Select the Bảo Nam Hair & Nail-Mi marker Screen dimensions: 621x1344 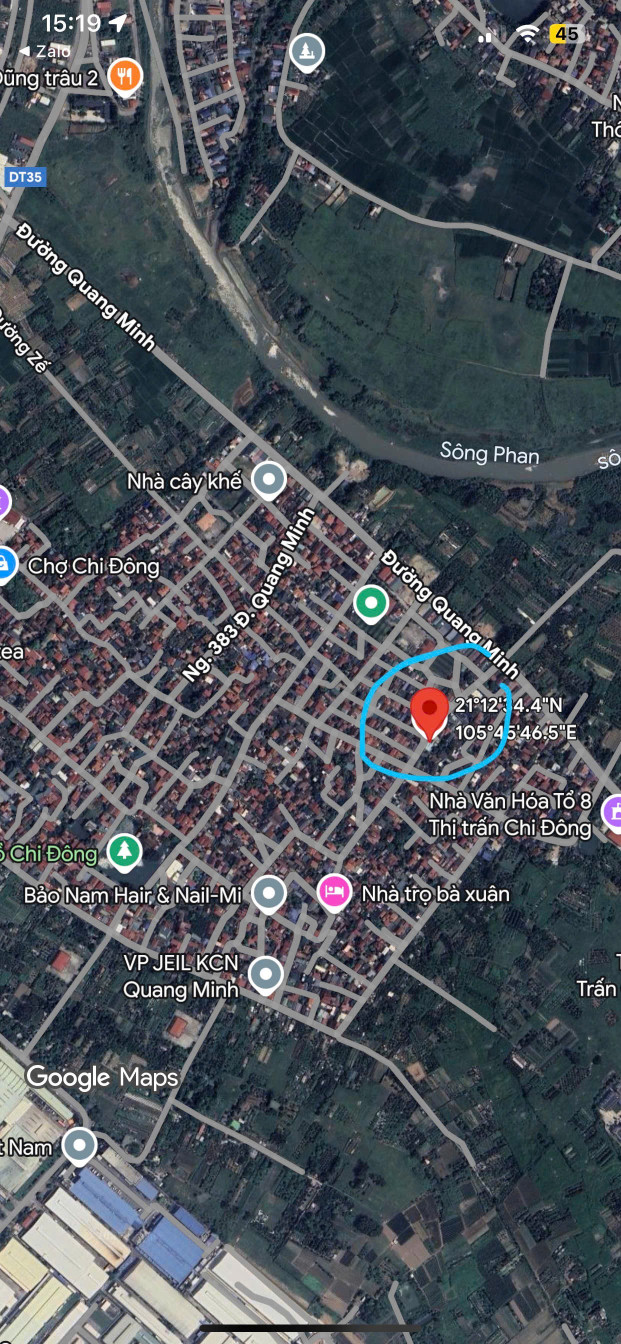(268, 893)
